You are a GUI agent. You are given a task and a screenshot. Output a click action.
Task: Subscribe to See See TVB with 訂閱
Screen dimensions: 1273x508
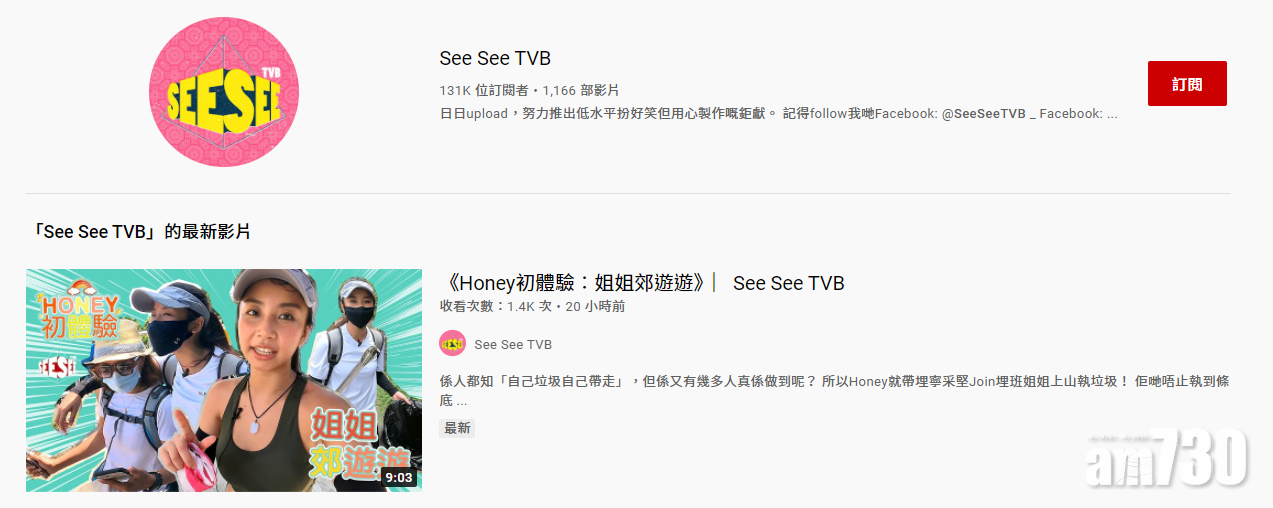[1186, 84]
